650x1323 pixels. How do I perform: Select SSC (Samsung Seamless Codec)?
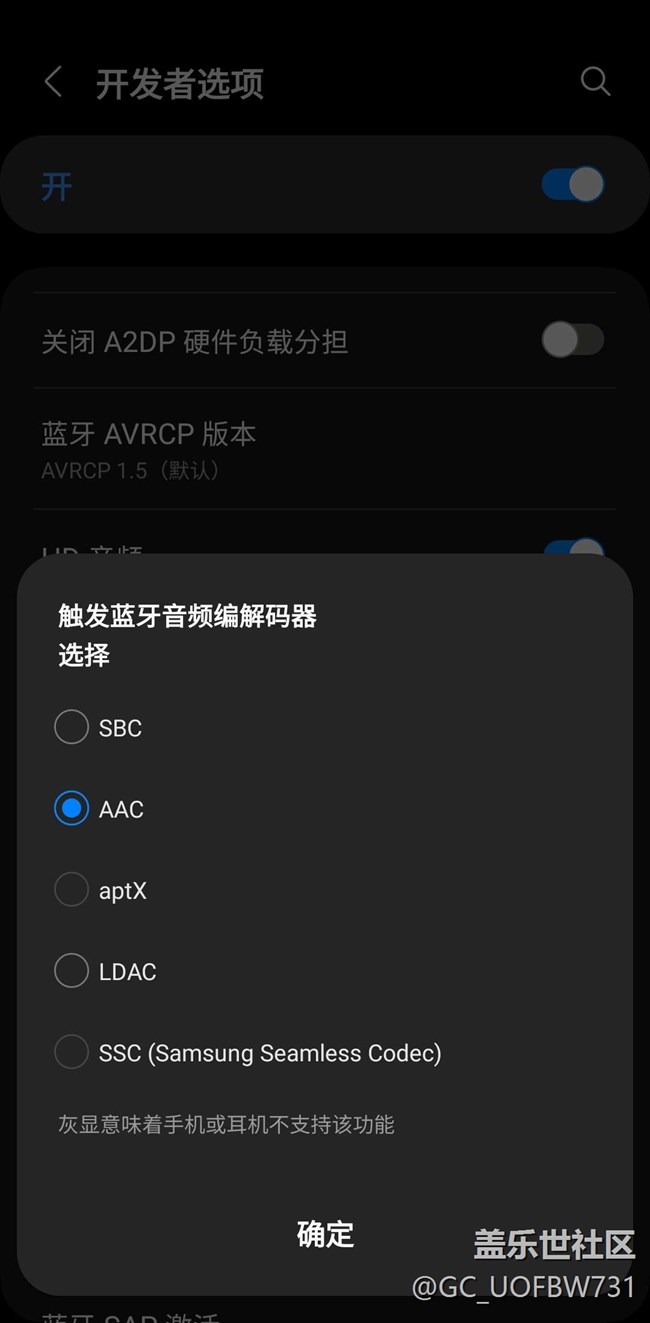click(72, 1052)
